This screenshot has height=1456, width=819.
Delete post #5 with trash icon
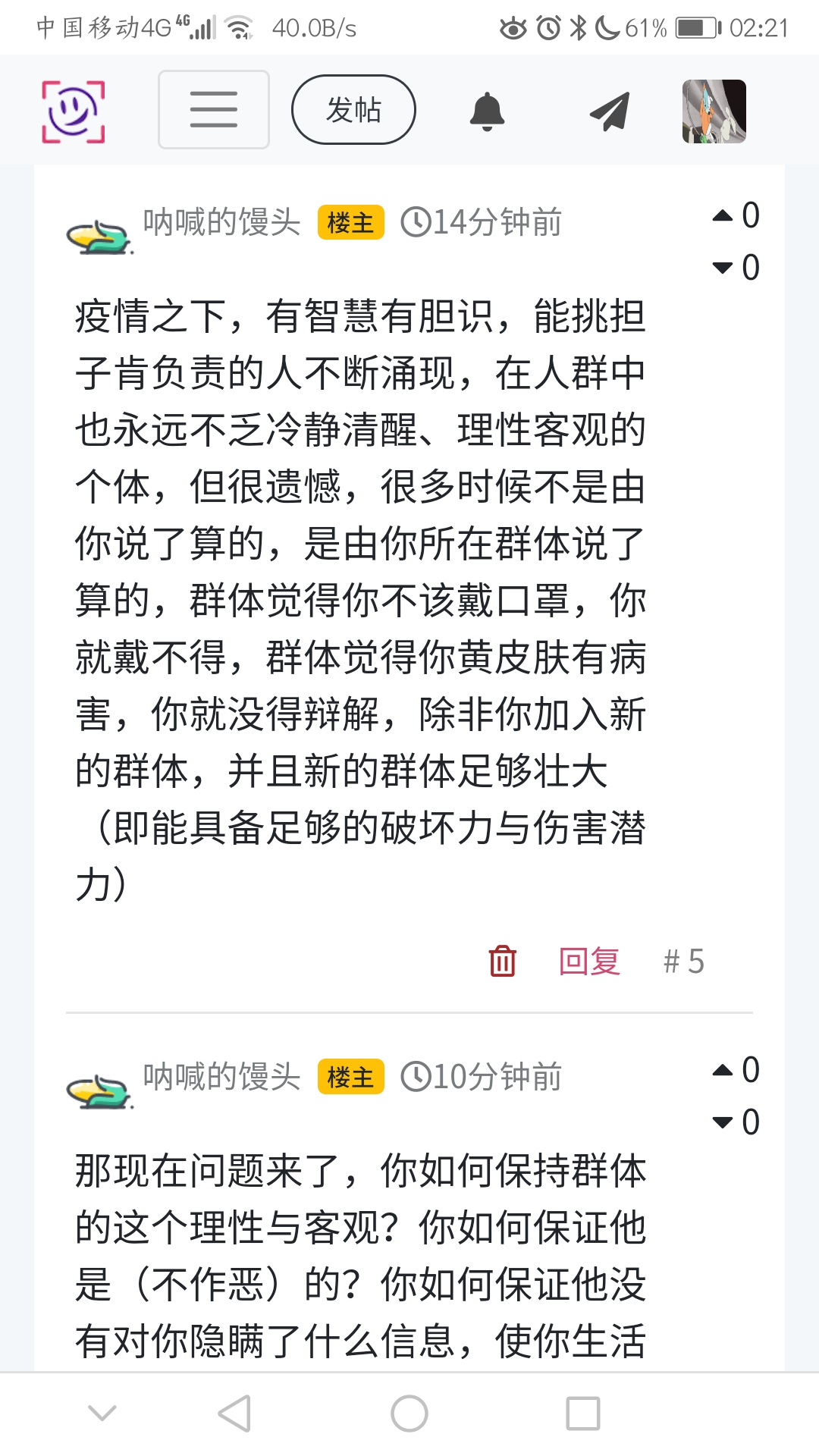502,961
